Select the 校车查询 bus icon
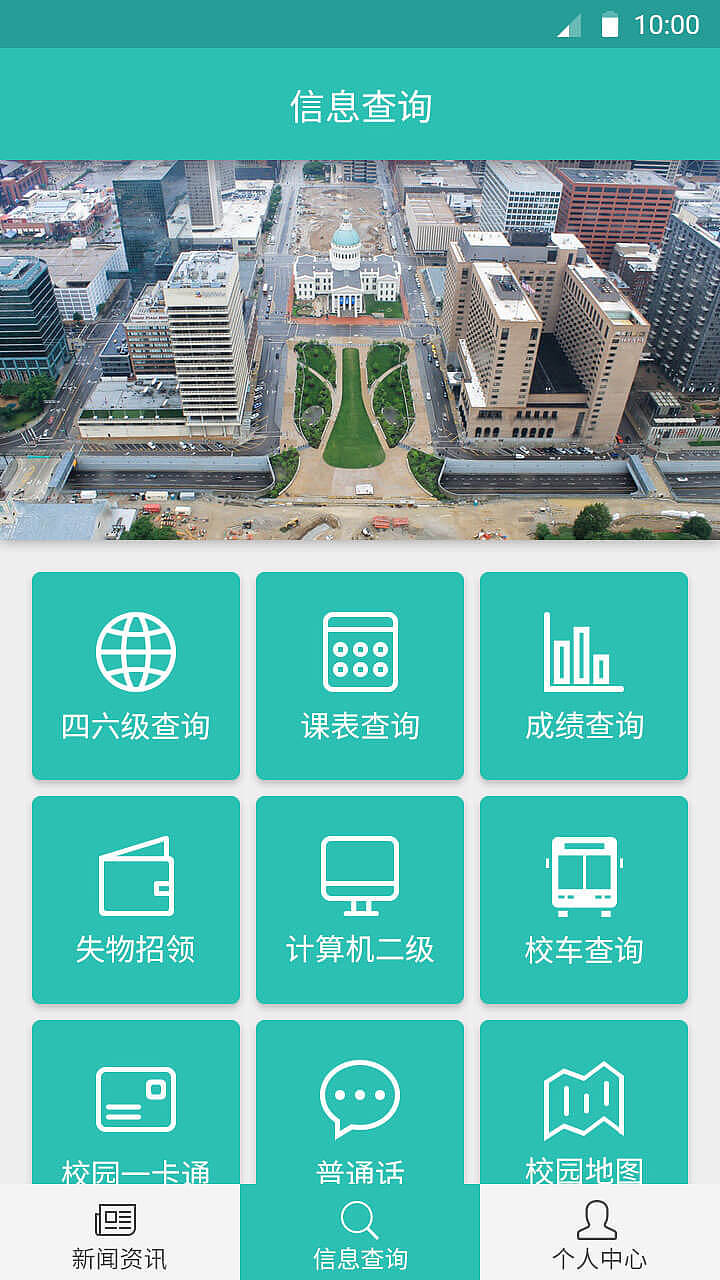This screenshot has width=720, height=1280. pyautogui.click(x=583, y=875)
